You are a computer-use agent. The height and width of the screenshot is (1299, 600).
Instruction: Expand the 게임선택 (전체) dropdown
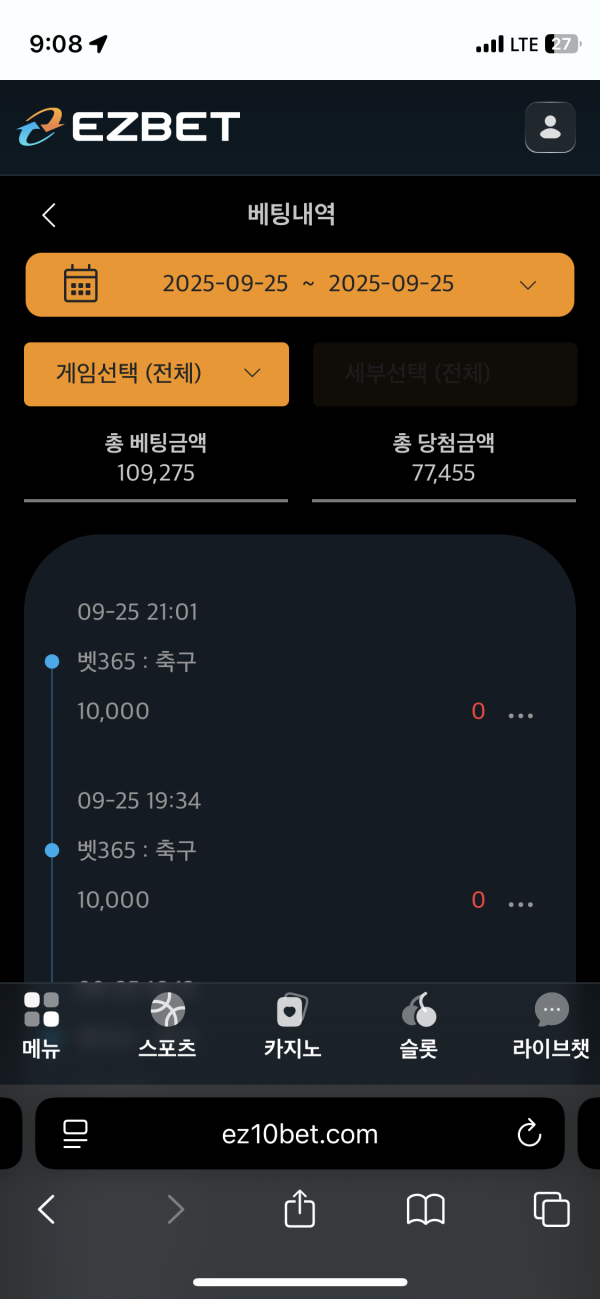click(x=156, y=374)
